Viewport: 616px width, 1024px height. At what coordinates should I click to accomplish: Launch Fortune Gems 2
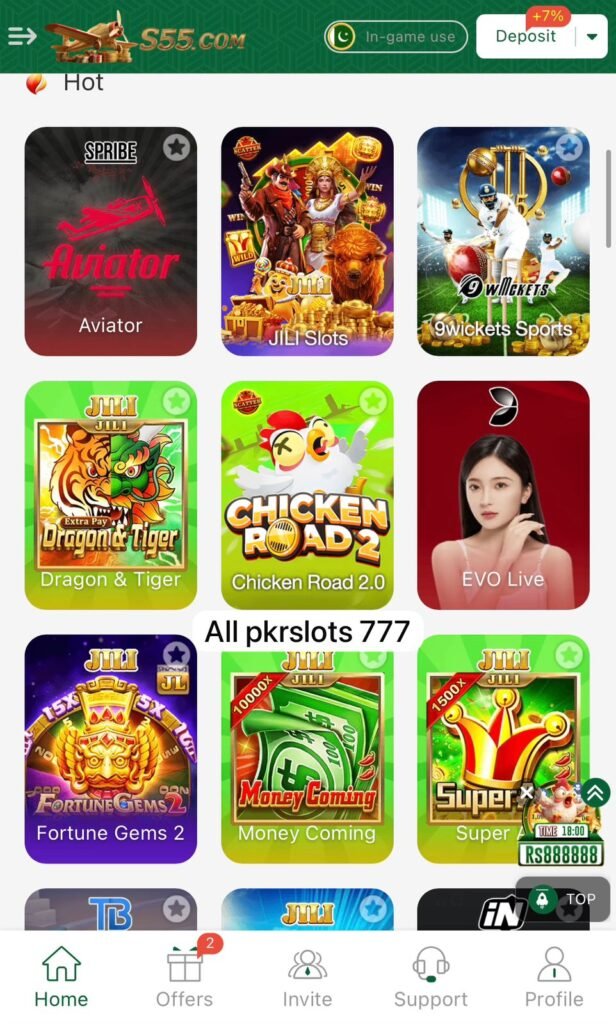point(110,749)
